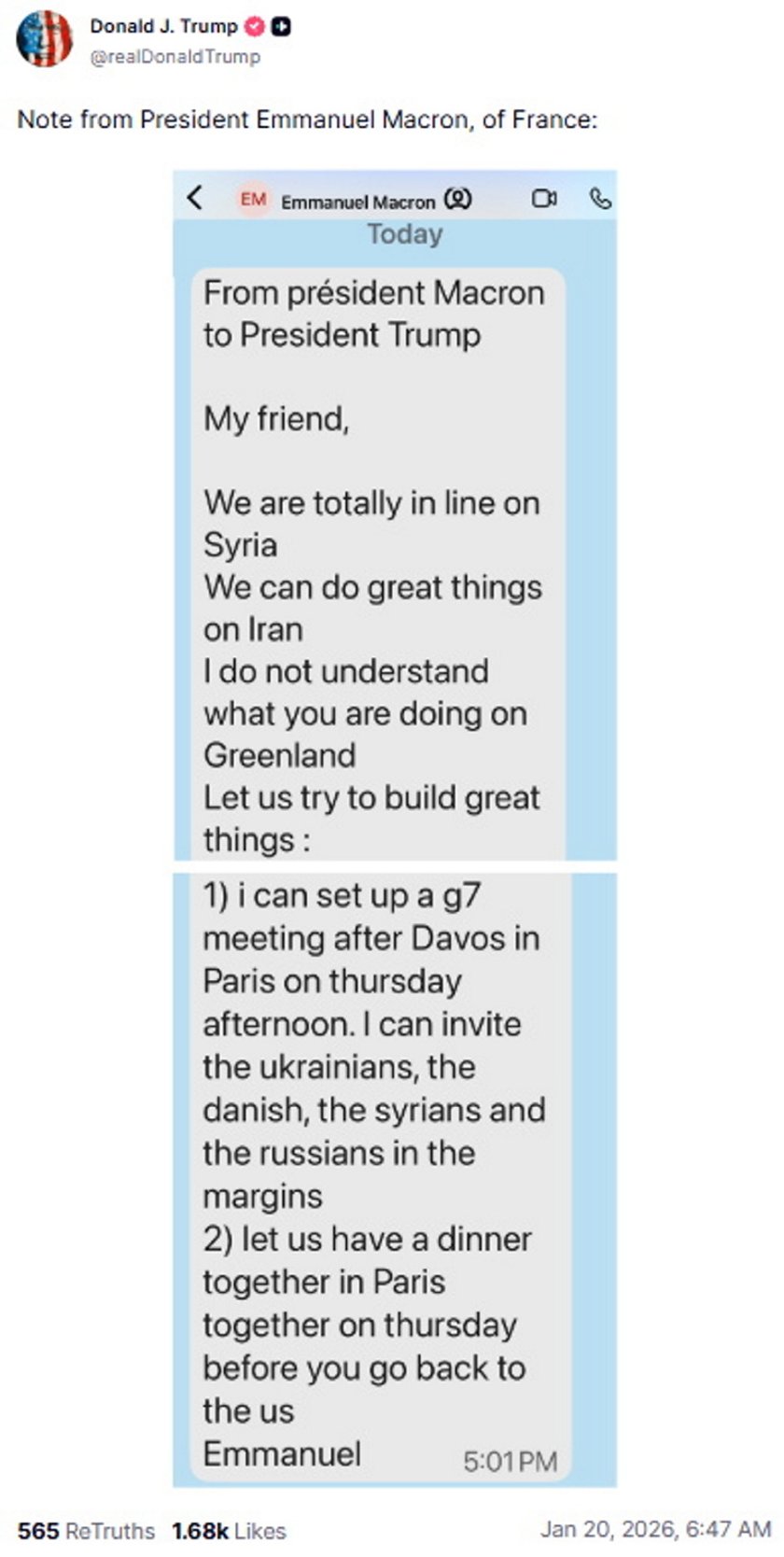Viewport: 784px width, 1557px height.
Task: View the 565 ReTruths list
Action: point(86,1531)
